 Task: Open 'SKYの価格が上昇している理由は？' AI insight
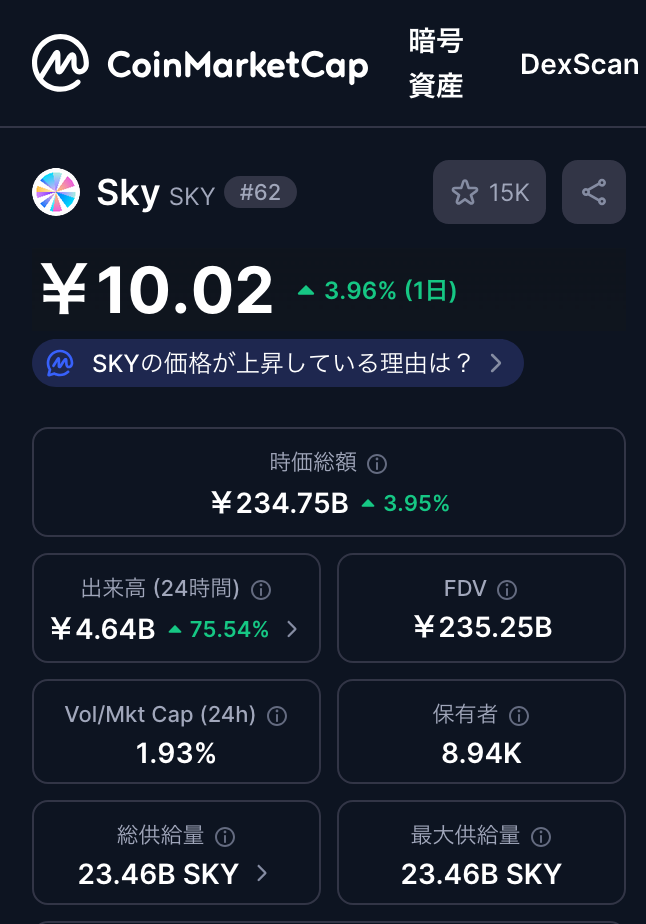[278, 363]
